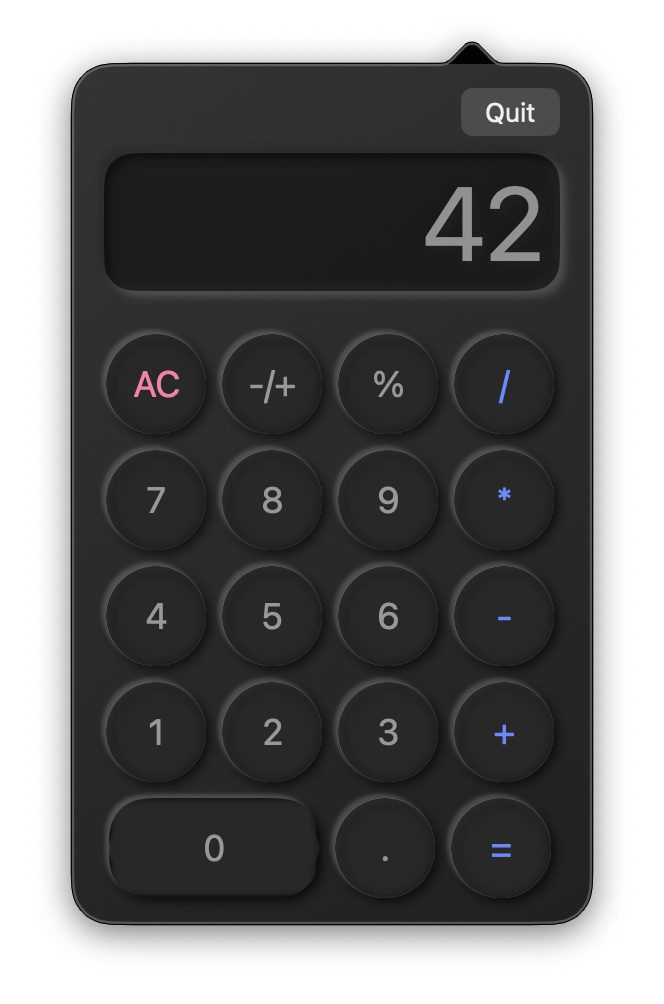Enter digit 8
This screenshot has height=1004, width=664.
(272, 500)
